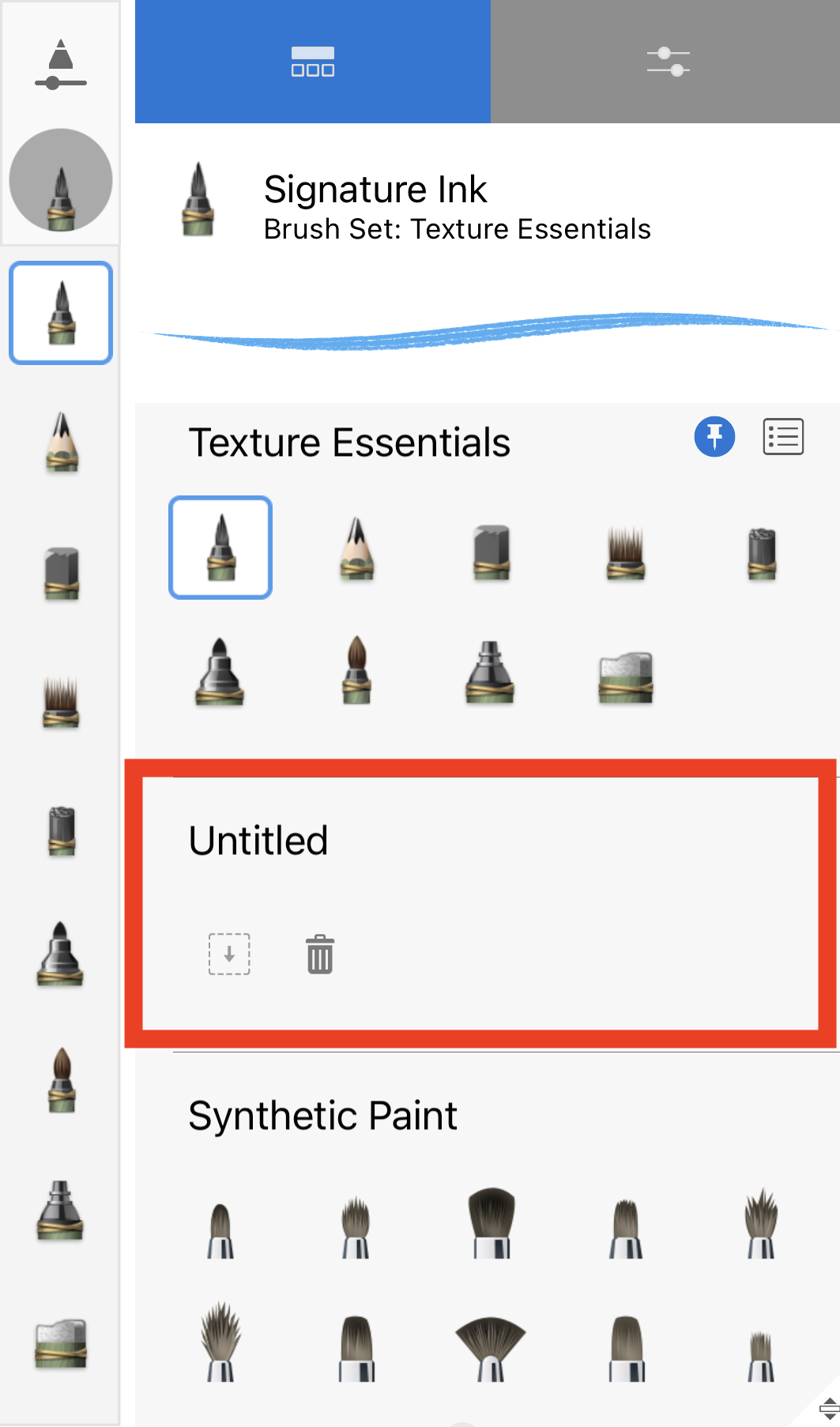This screenshot has height=1427, width=840.
Task: Toggle the pin icon for Texture Essentials
Action: (714, 436)
